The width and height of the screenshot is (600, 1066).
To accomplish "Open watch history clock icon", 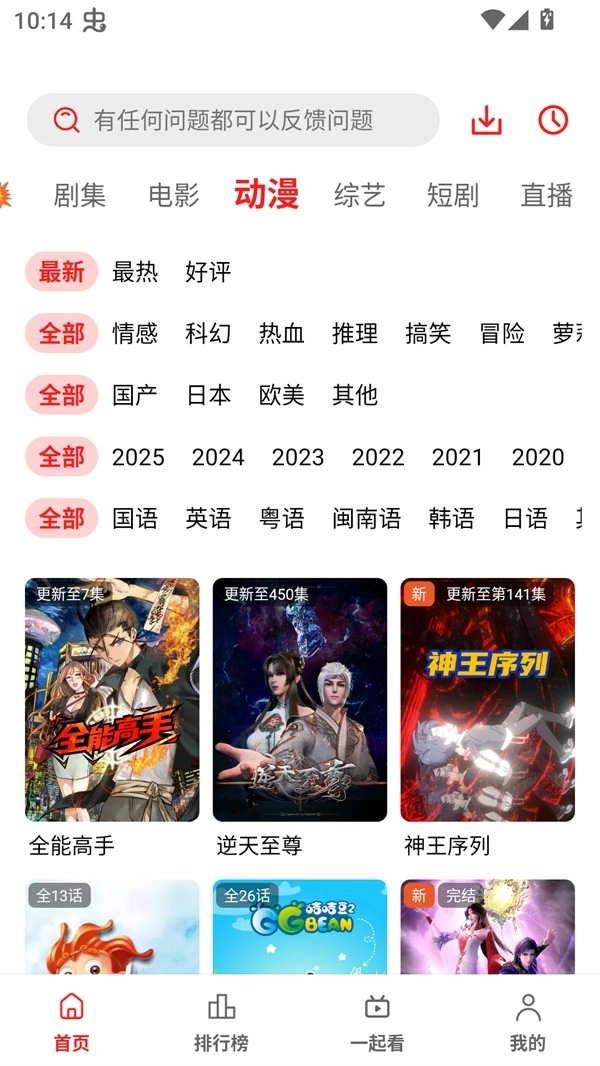I will pyautogui.click(x=553, y=121).
